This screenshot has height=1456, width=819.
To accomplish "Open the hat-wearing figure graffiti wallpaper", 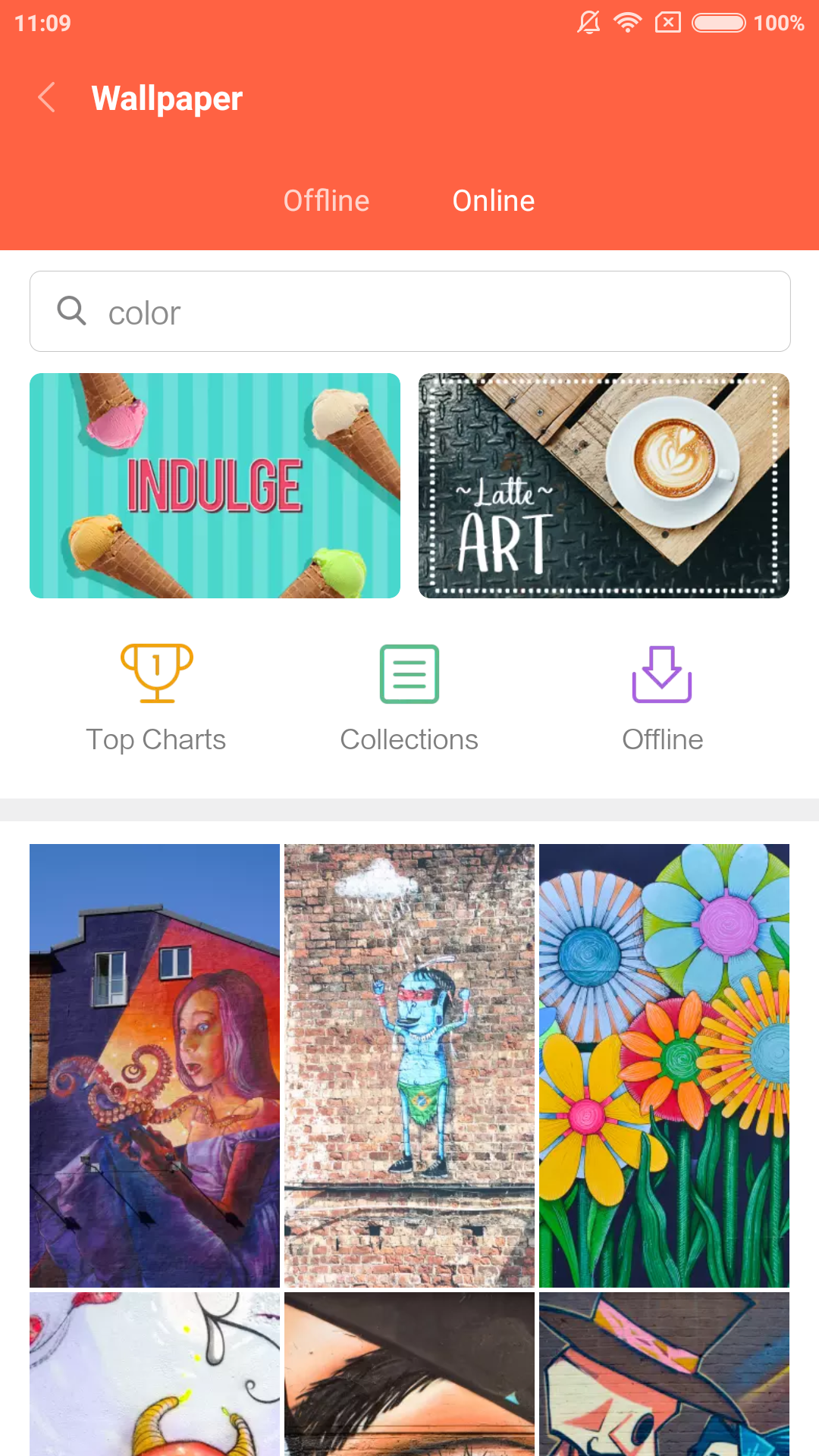I will pyautogui.click(x=664, y=1374).
